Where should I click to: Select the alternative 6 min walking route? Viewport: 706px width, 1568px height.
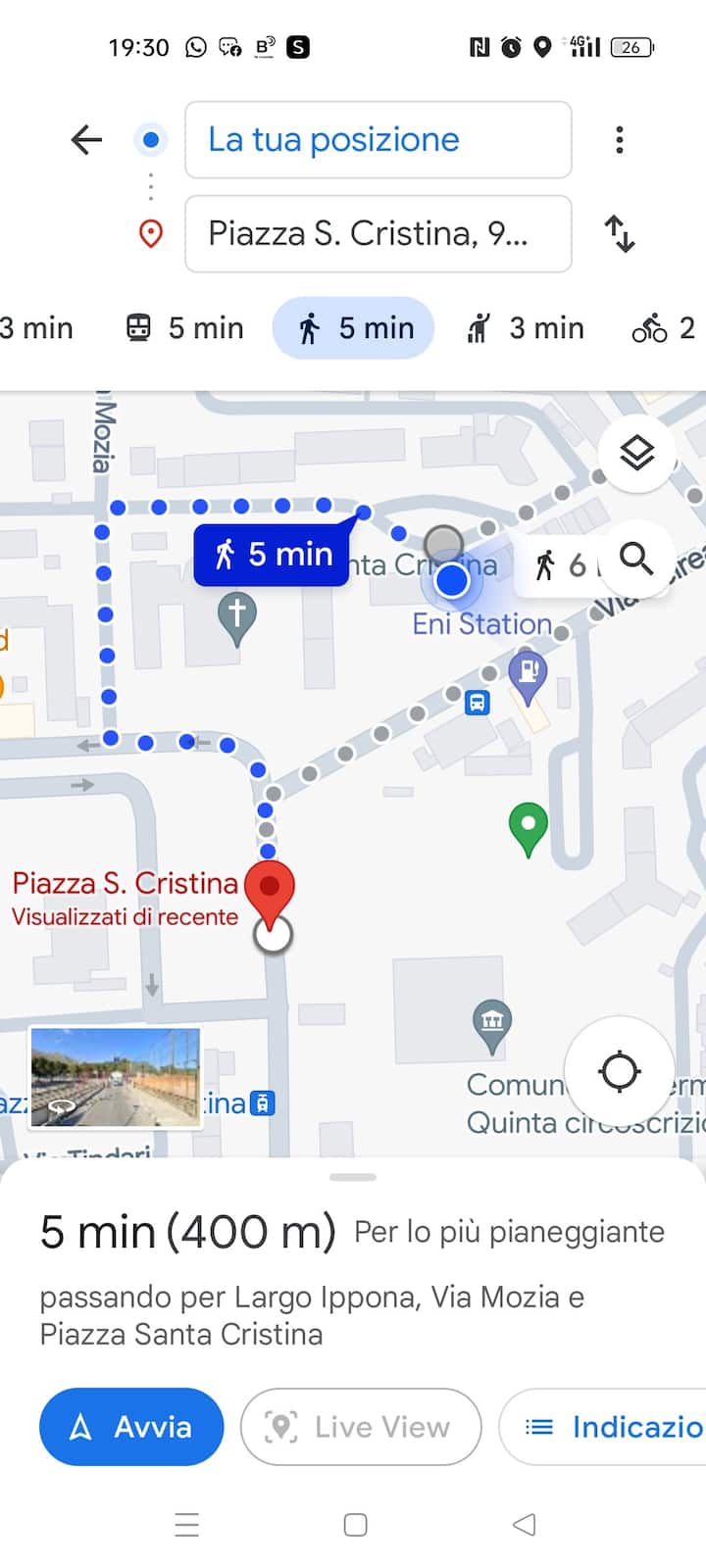click(x=561, y=565)
